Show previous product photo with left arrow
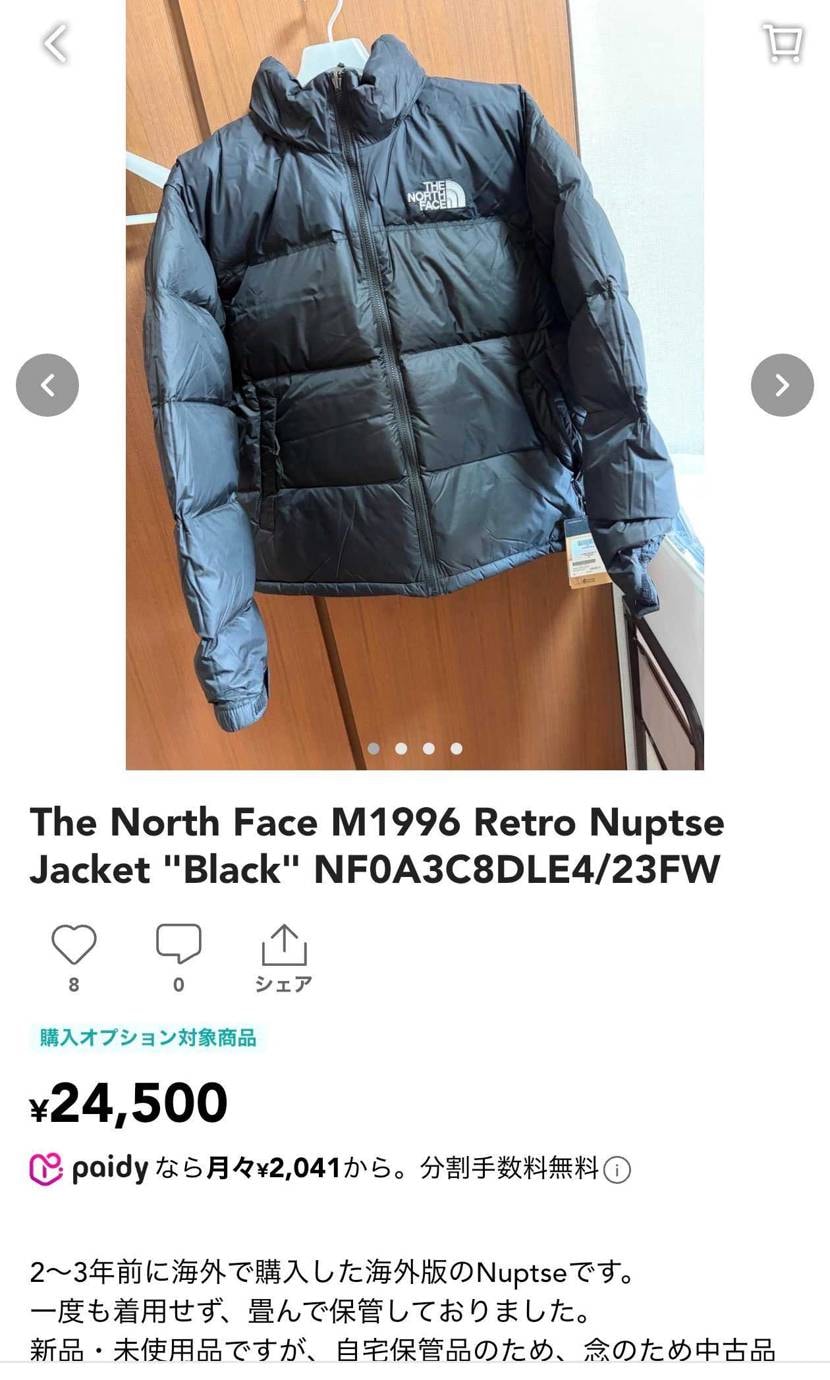The height and width of the screenshot is (1380, 830). [47, 385]
